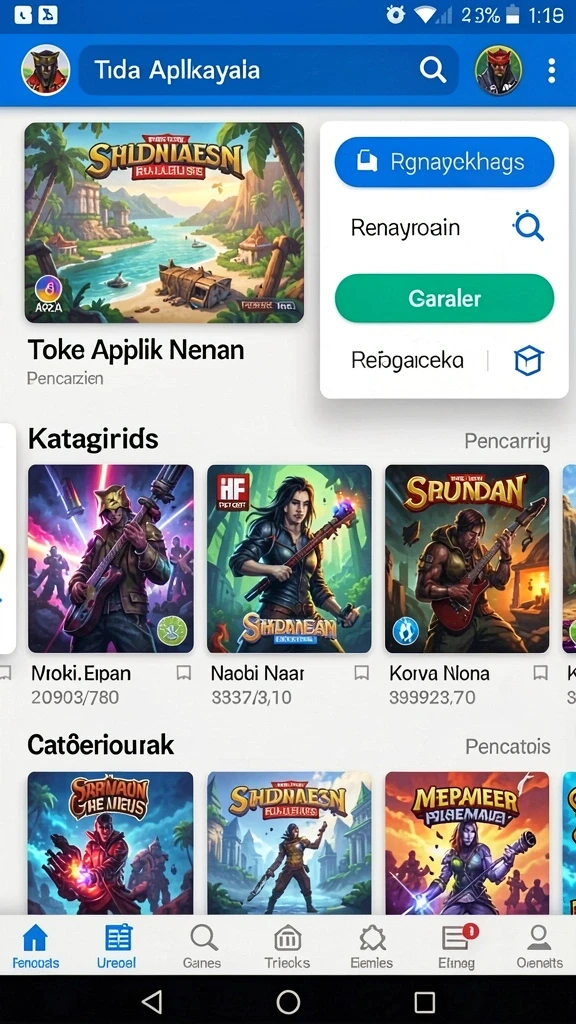This screenshot has height=1024, width=576.
Task: Open the three-dot overflow menu
Action: (552, 71)
